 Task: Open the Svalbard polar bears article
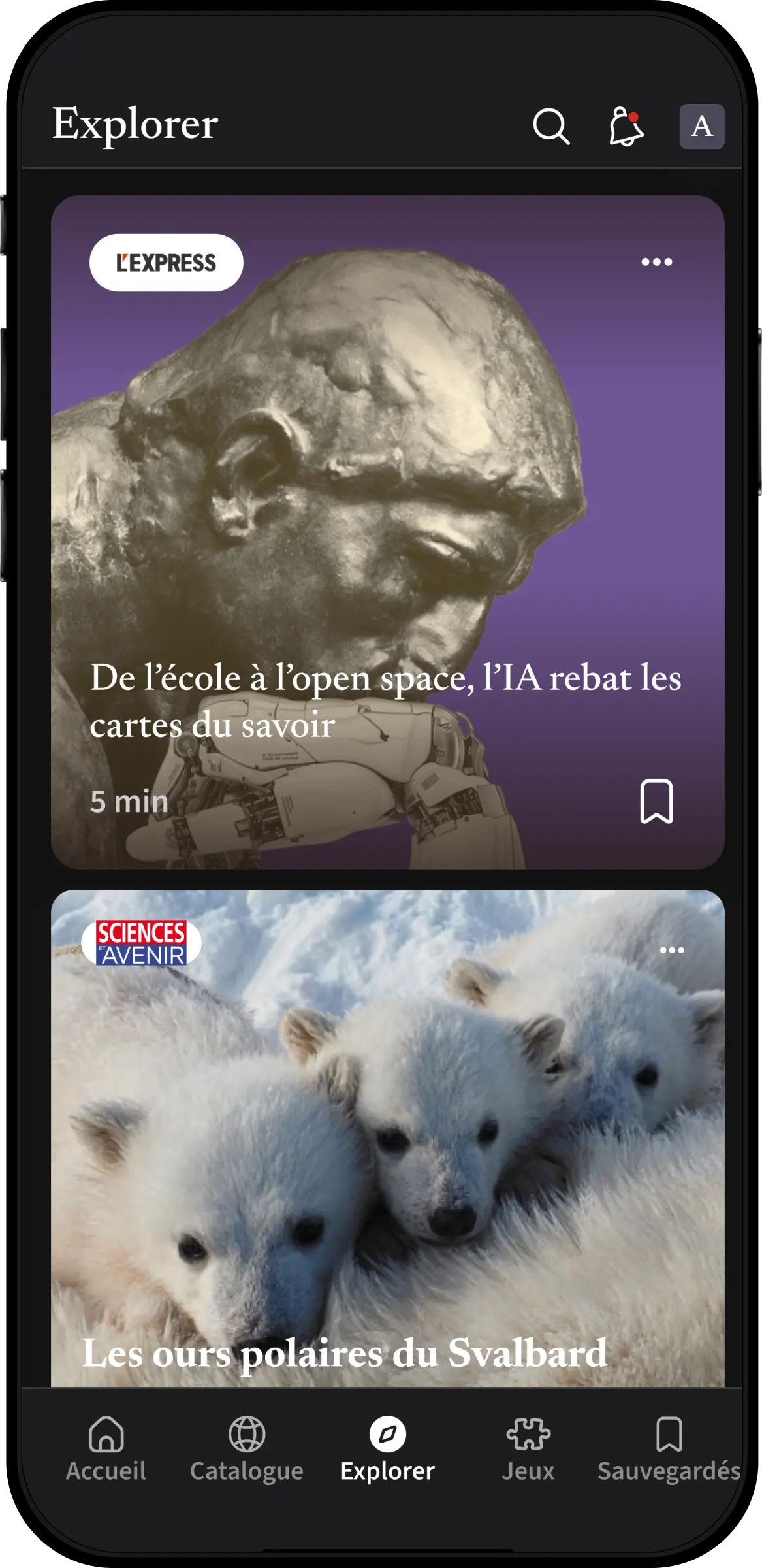coord(345,1352)
